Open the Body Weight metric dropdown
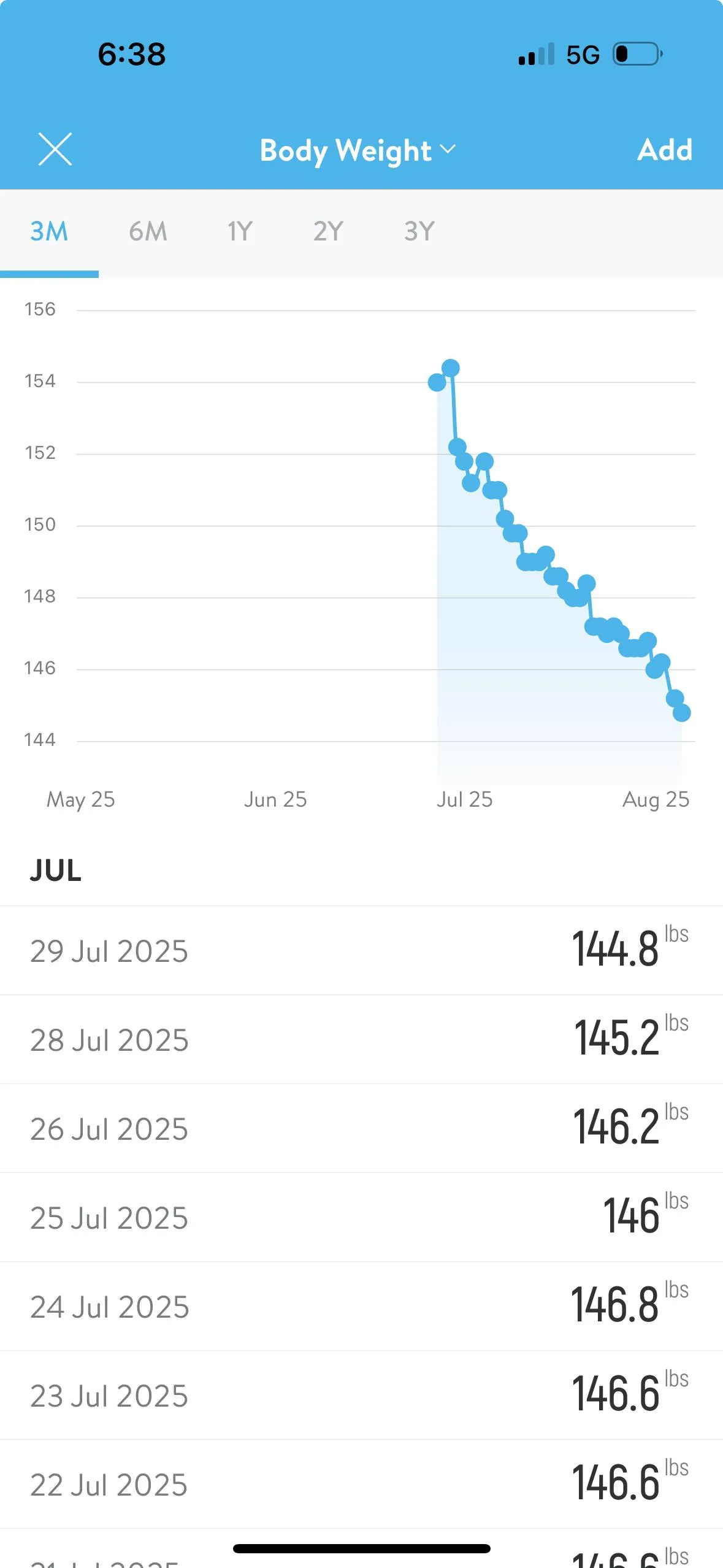Screen dimensions: 723x1568 point(358,150)
